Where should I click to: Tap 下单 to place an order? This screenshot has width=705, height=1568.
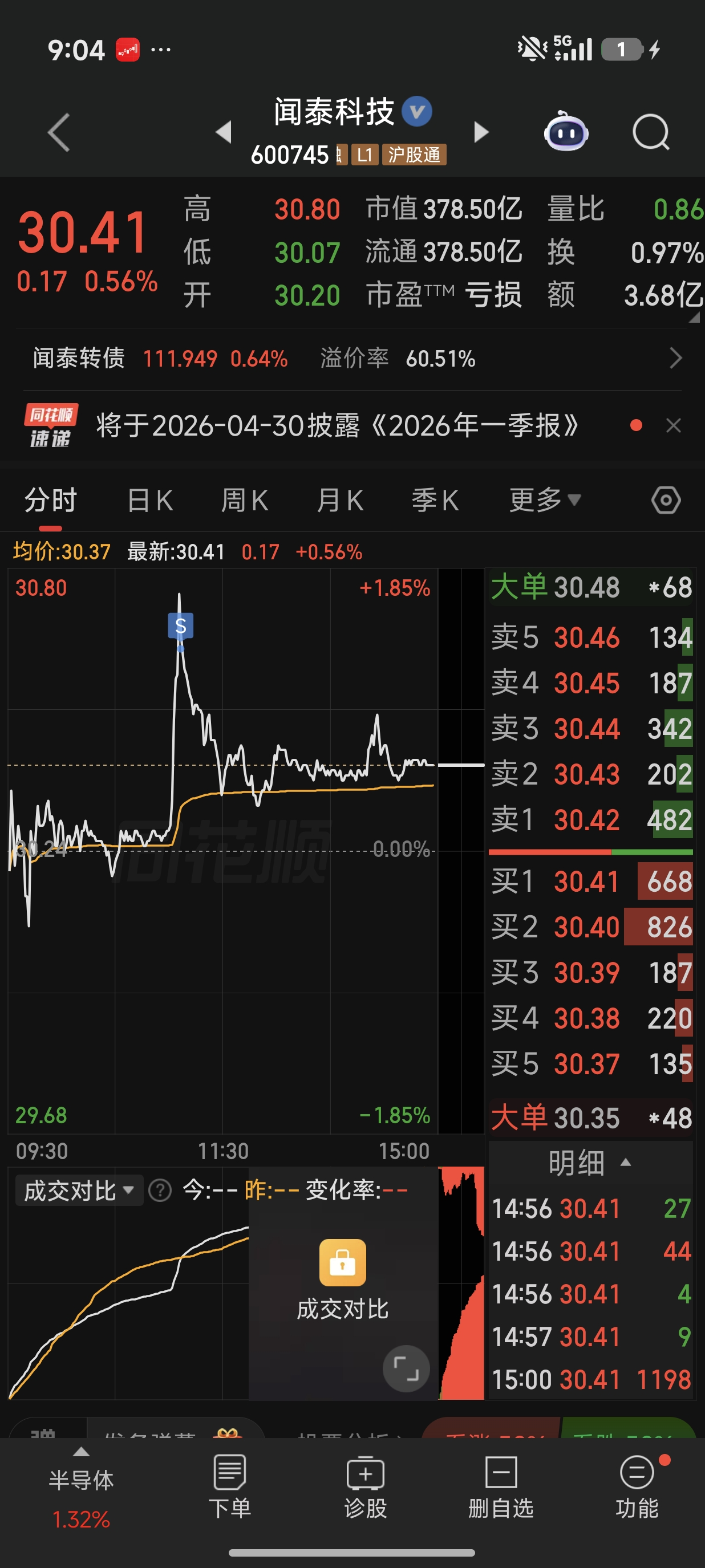coord(229,1485)
